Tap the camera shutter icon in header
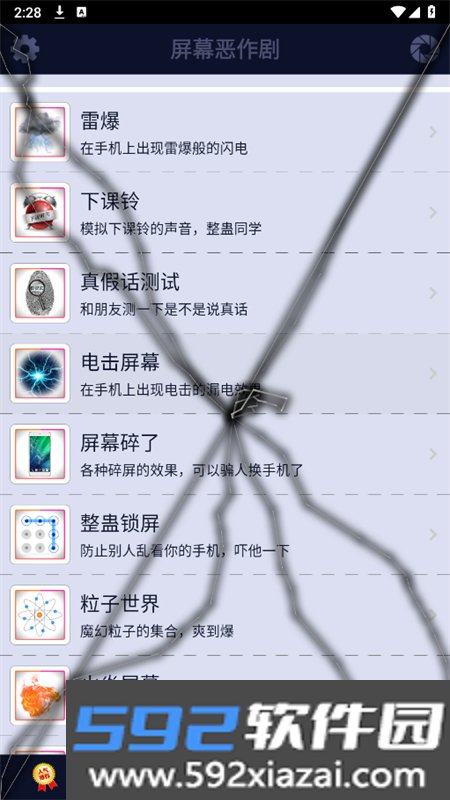The image size is (450, 800). tap(424, 49)
